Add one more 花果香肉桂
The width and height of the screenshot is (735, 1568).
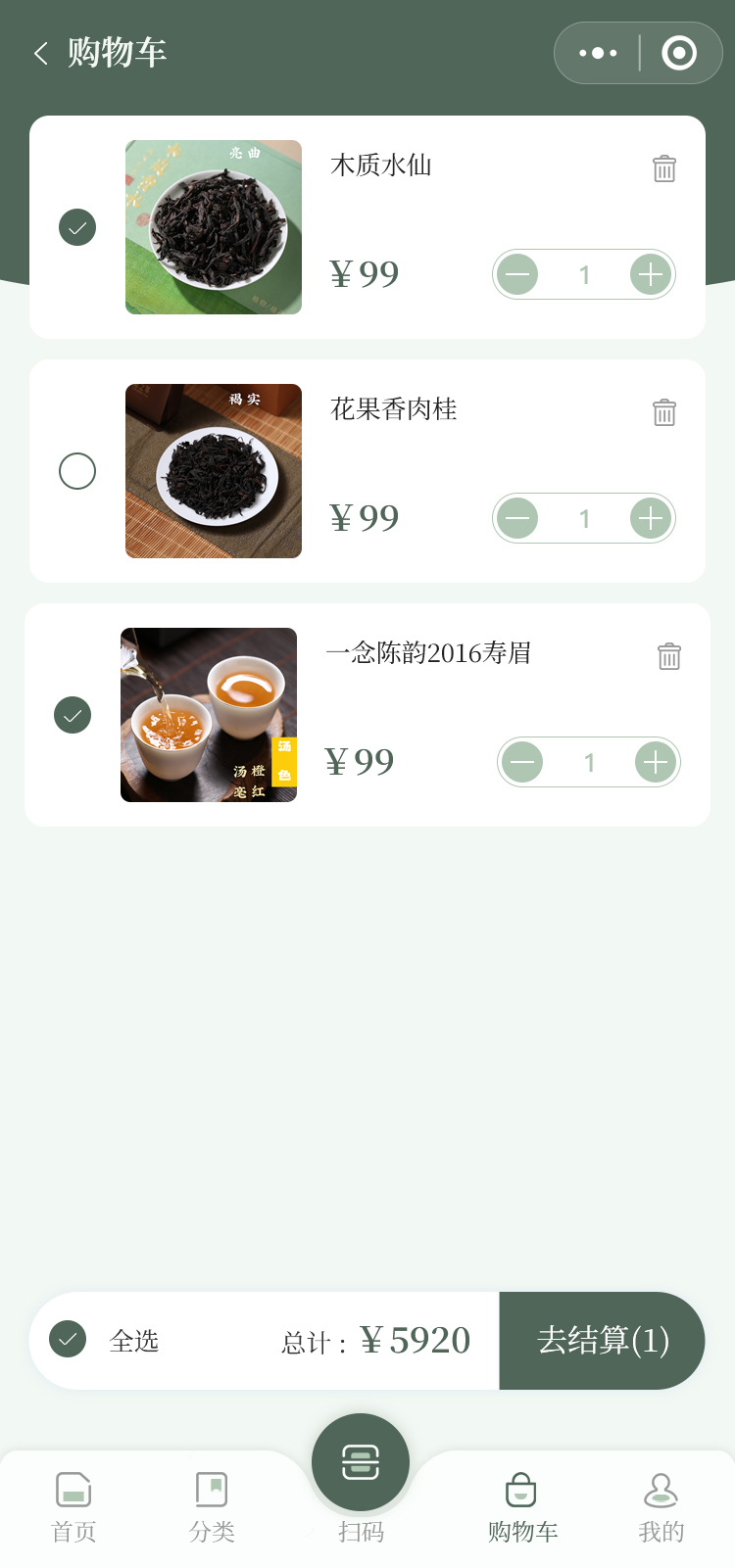(x=651, y=518)
